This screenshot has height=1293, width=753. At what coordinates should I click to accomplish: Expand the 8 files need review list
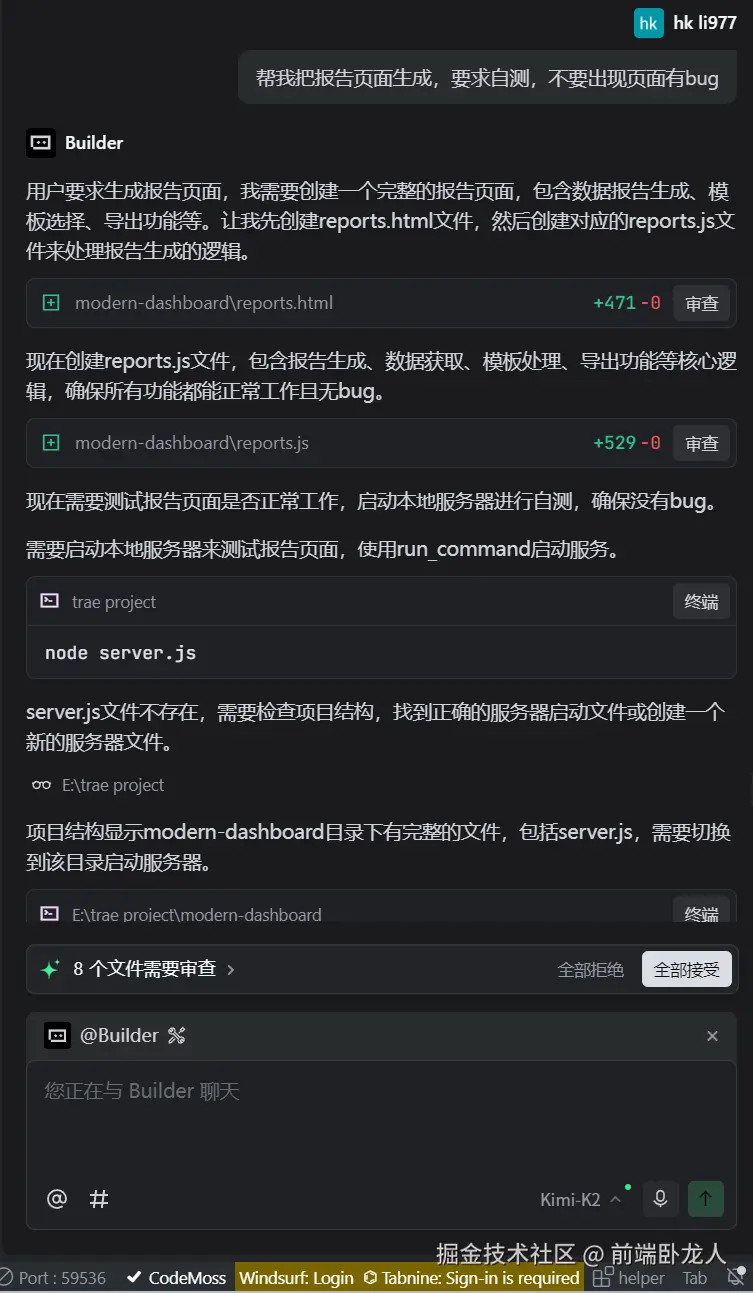[154, 969]
